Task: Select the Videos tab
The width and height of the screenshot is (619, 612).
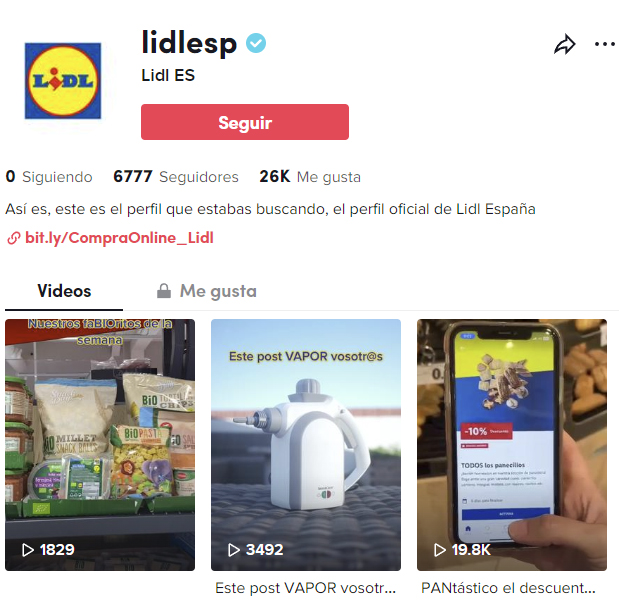Action: (x=64, y=292)
